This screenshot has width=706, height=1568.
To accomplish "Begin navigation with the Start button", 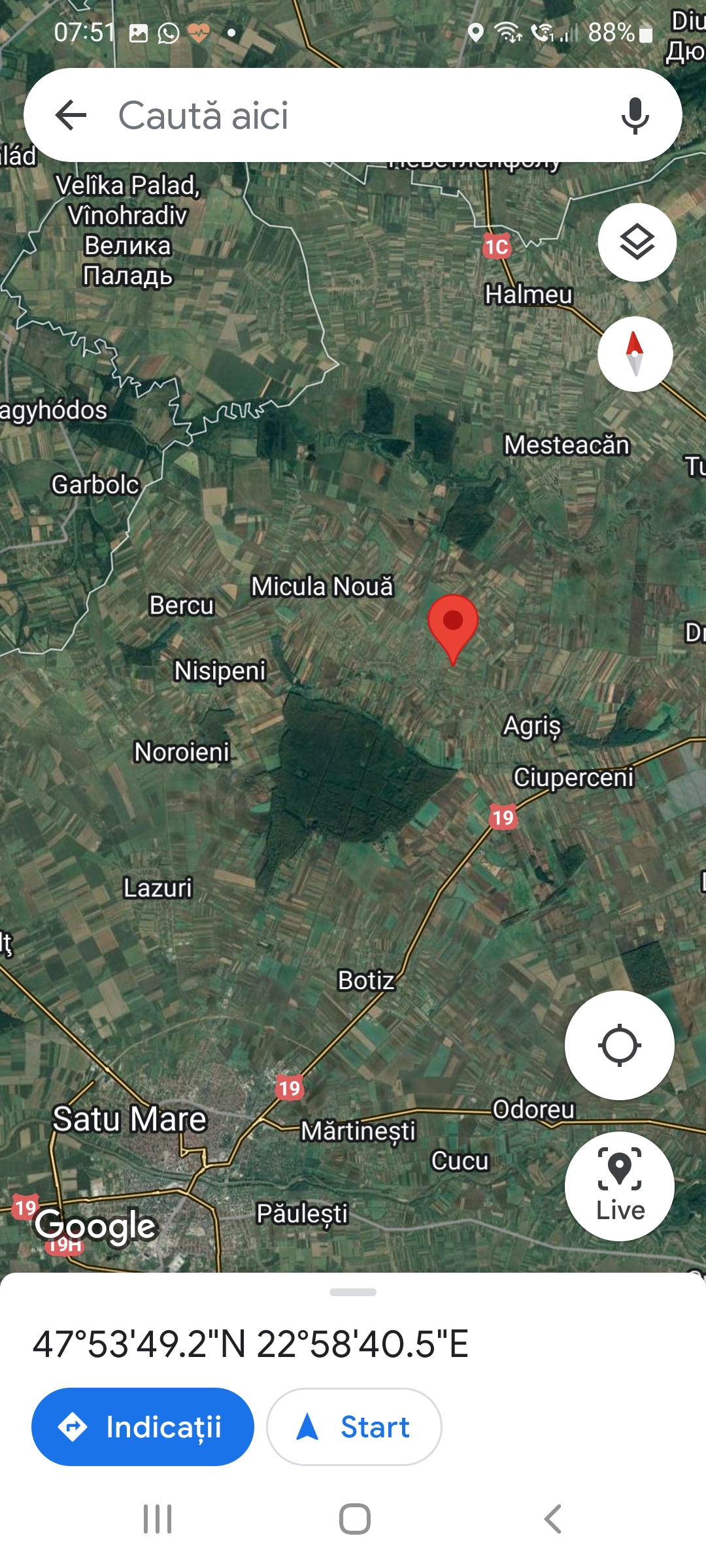I will (354, 1427).
